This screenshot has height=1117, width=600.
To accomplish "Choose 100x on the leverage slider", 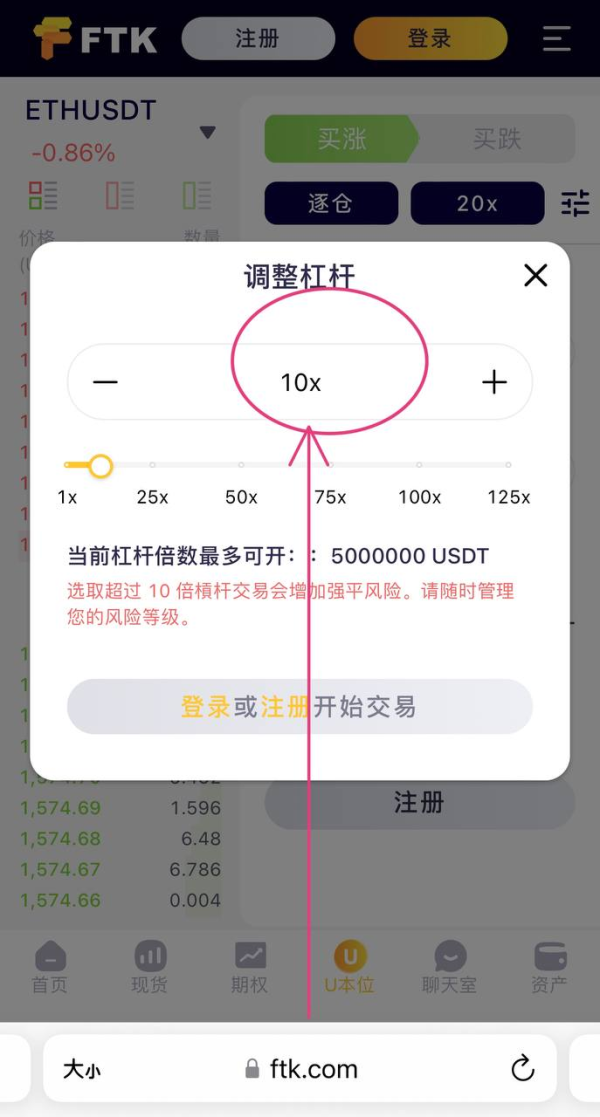I will point(419,465).
